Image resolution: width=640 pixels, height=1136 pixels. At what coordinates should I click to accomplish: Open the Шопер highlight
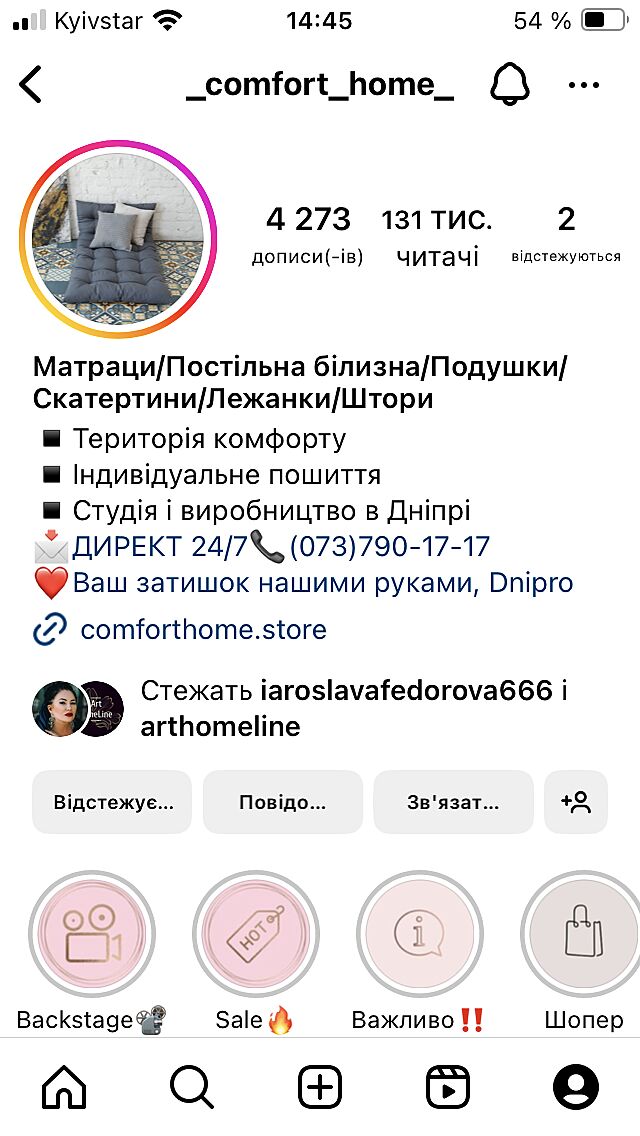click(x=583, y=935)
